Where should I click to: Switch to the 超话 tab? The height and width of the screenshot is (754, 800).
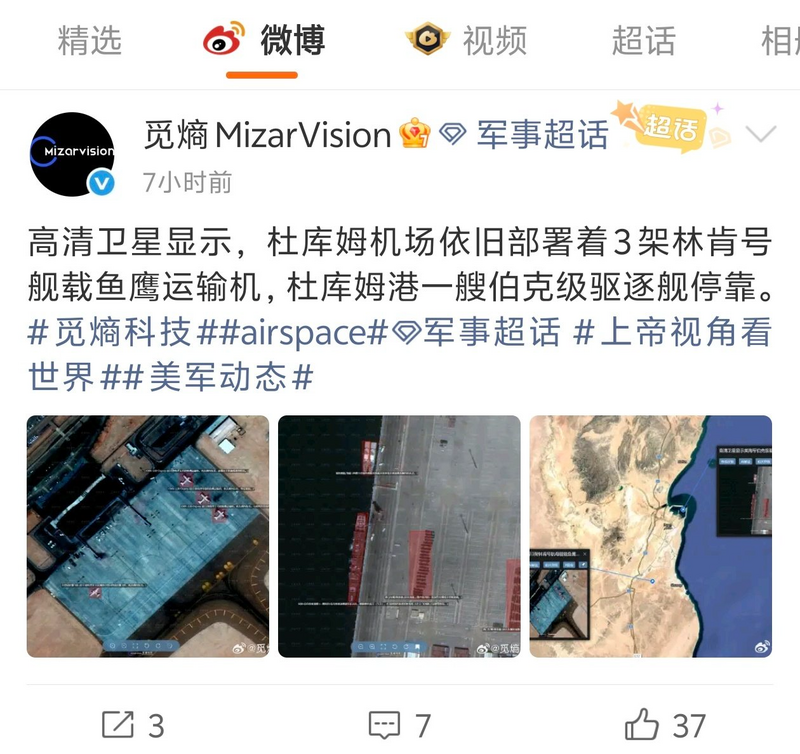[643, 41]
